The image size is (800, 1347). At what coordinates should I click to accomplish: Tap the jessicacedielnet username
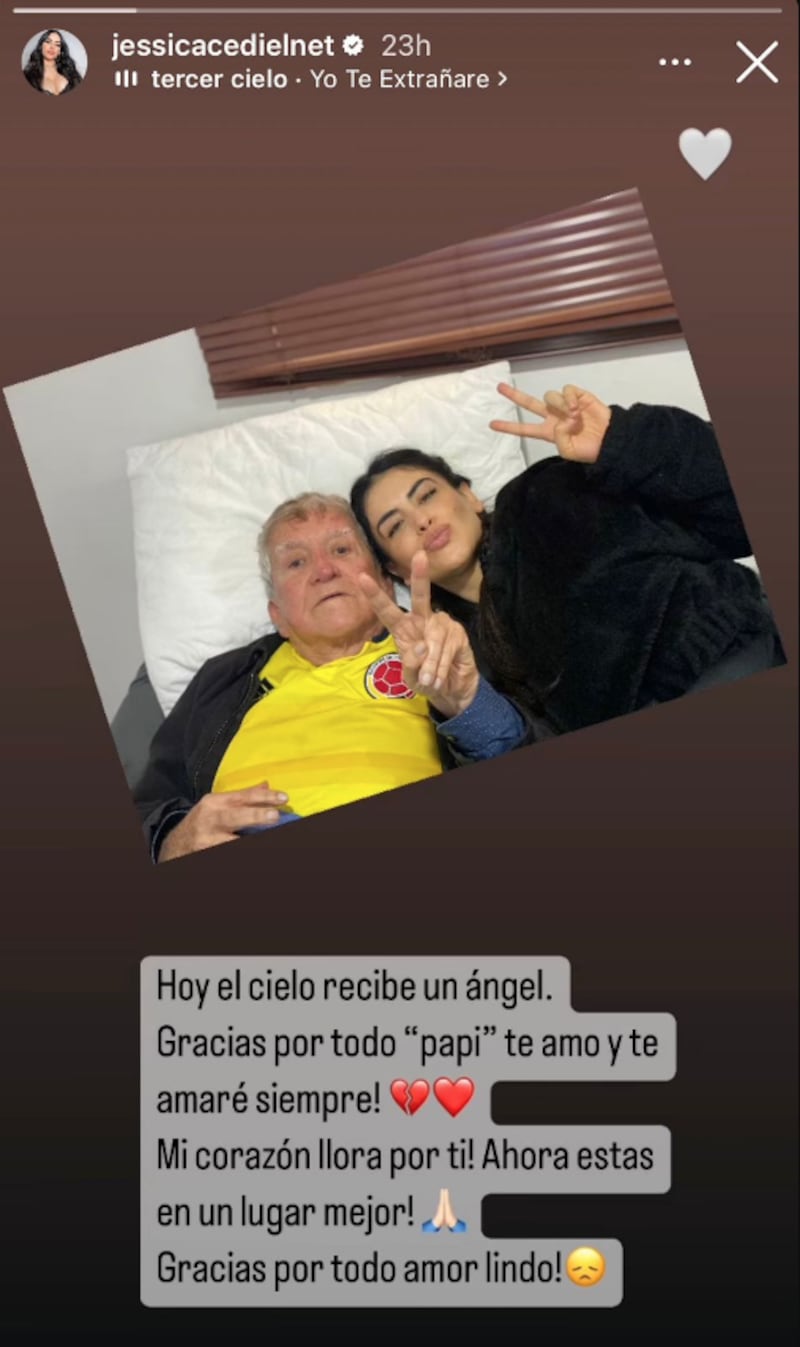click(x=222, y=45)
